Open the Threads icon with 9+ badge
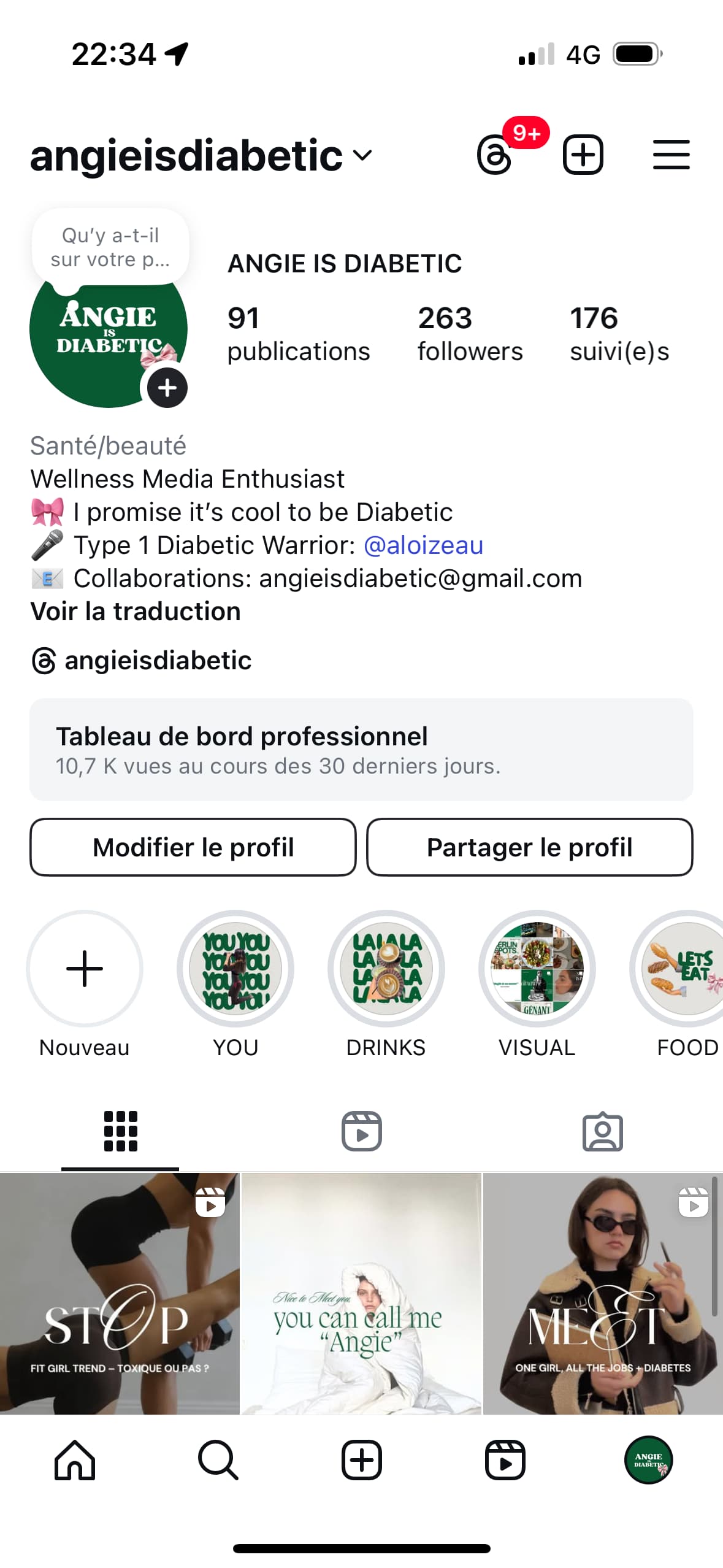 [495, 155]
